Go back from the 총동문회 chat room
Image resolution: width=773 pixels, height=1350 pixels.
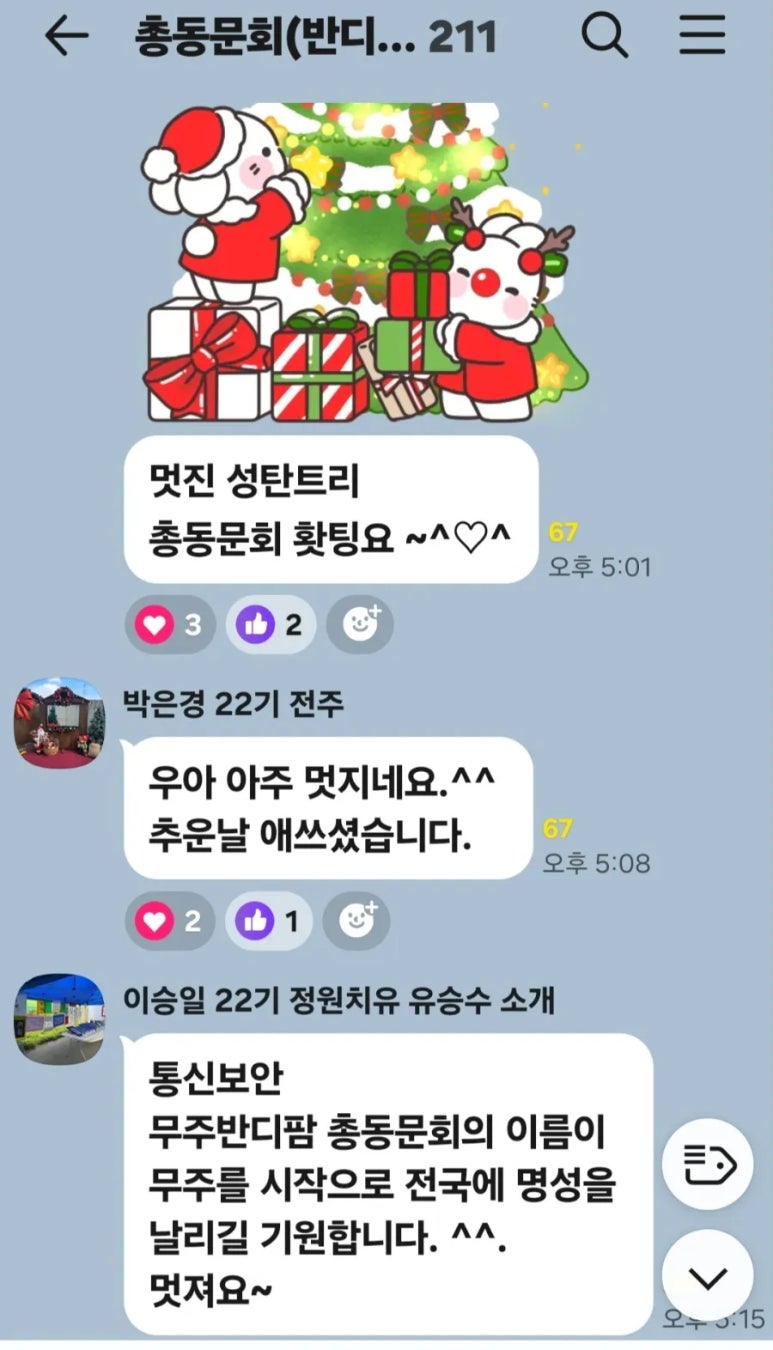(67, 38)
